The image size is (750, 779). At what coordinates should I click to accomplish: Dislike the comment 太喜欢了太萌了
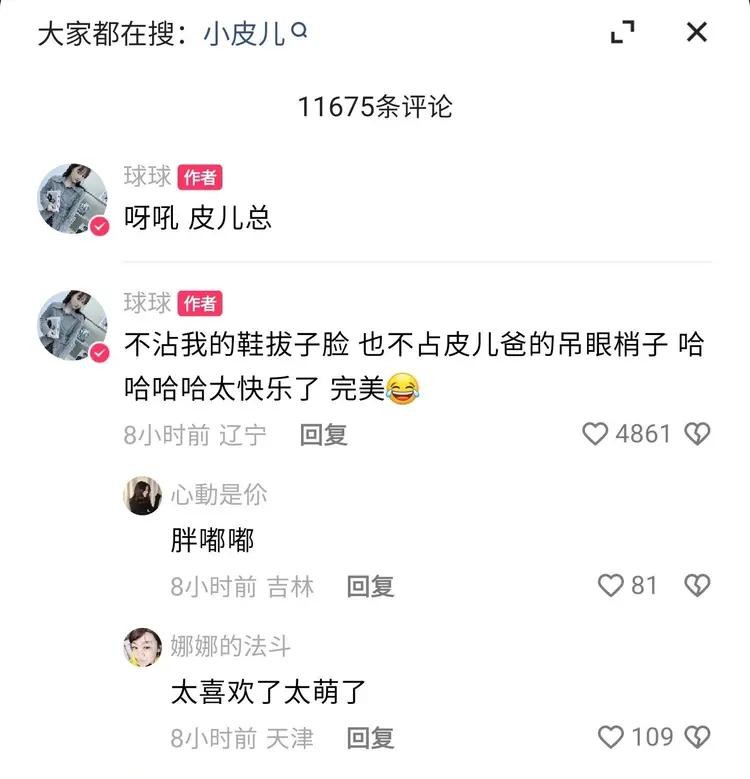[697, 738]
